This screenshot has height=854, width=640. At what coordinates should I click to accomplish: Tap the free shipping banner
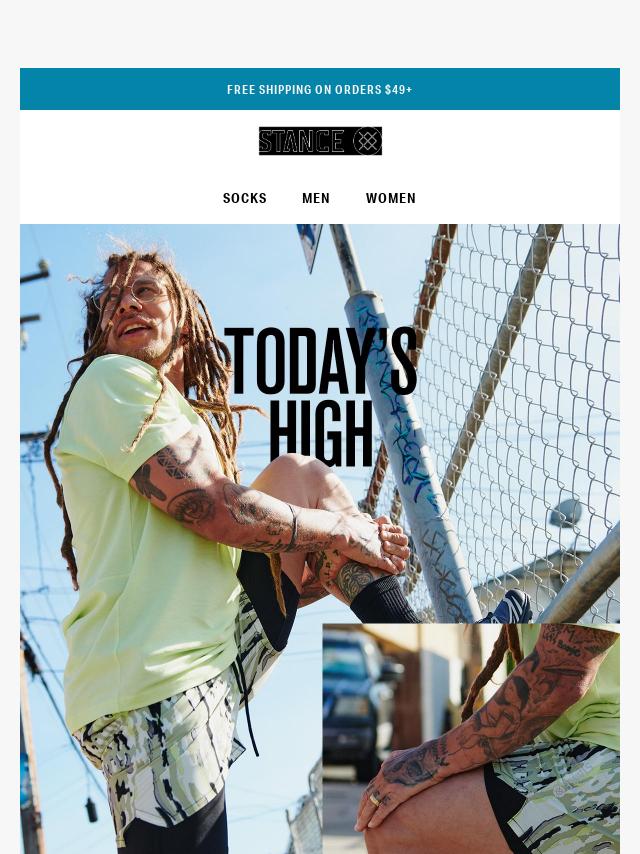point(320,89)
